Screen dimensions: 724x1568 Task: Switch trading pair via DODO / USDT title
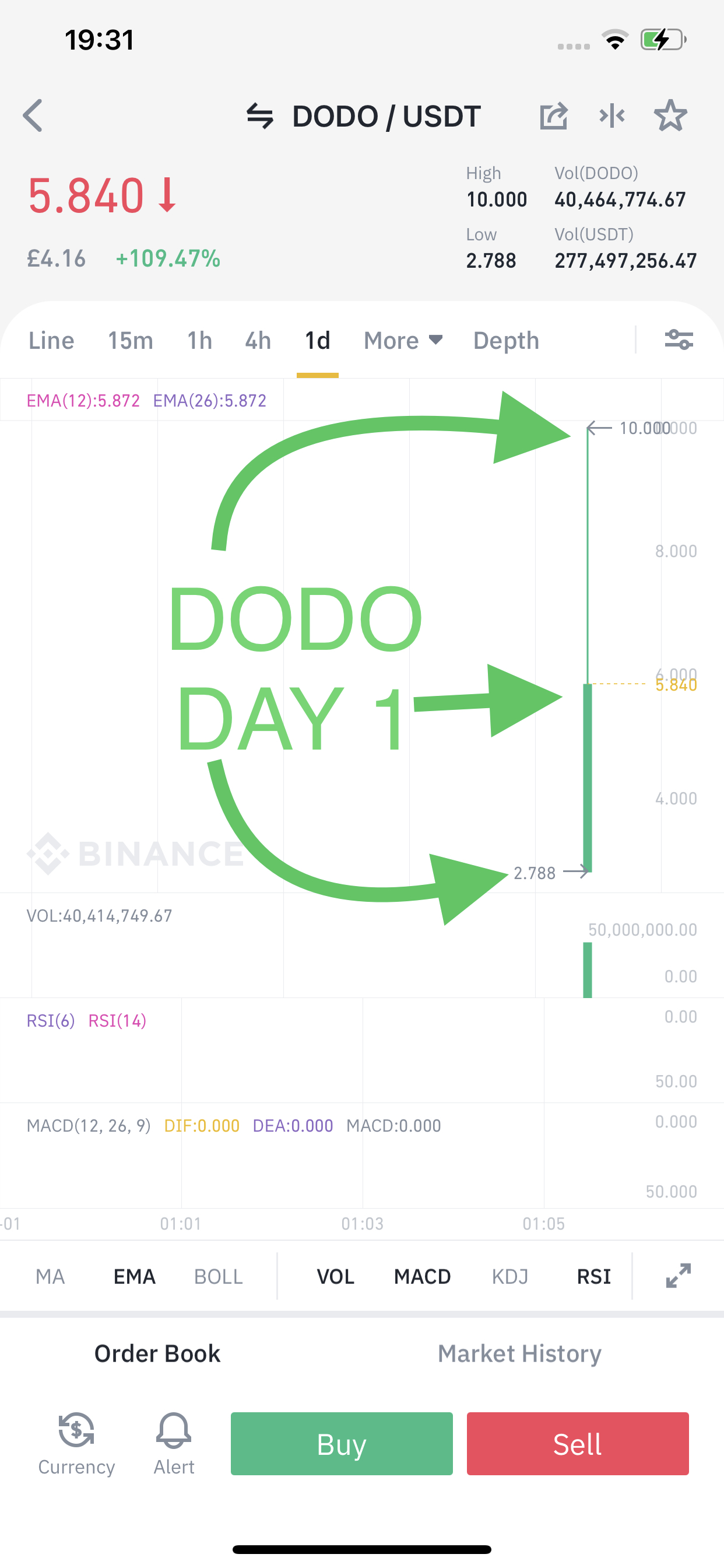tap(363, 116)
